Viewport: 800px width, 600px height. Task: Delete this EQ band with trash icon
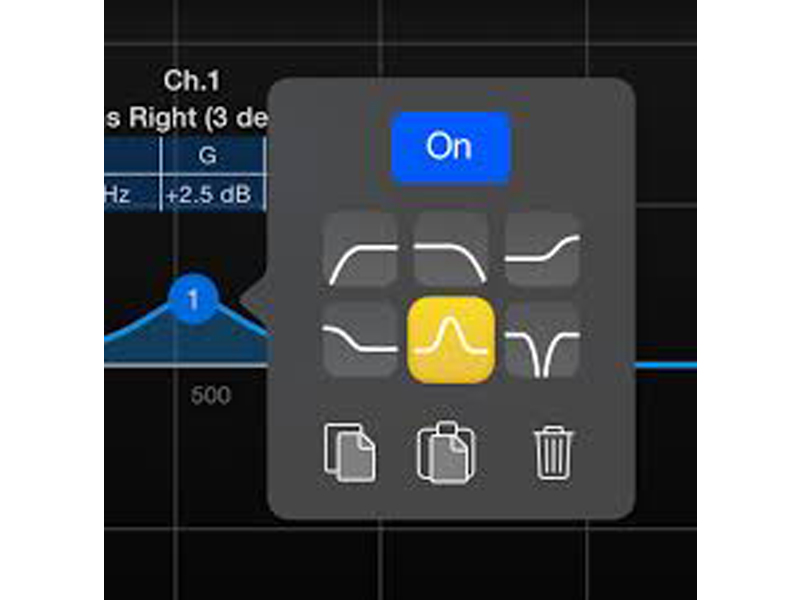tap(553, 452)
